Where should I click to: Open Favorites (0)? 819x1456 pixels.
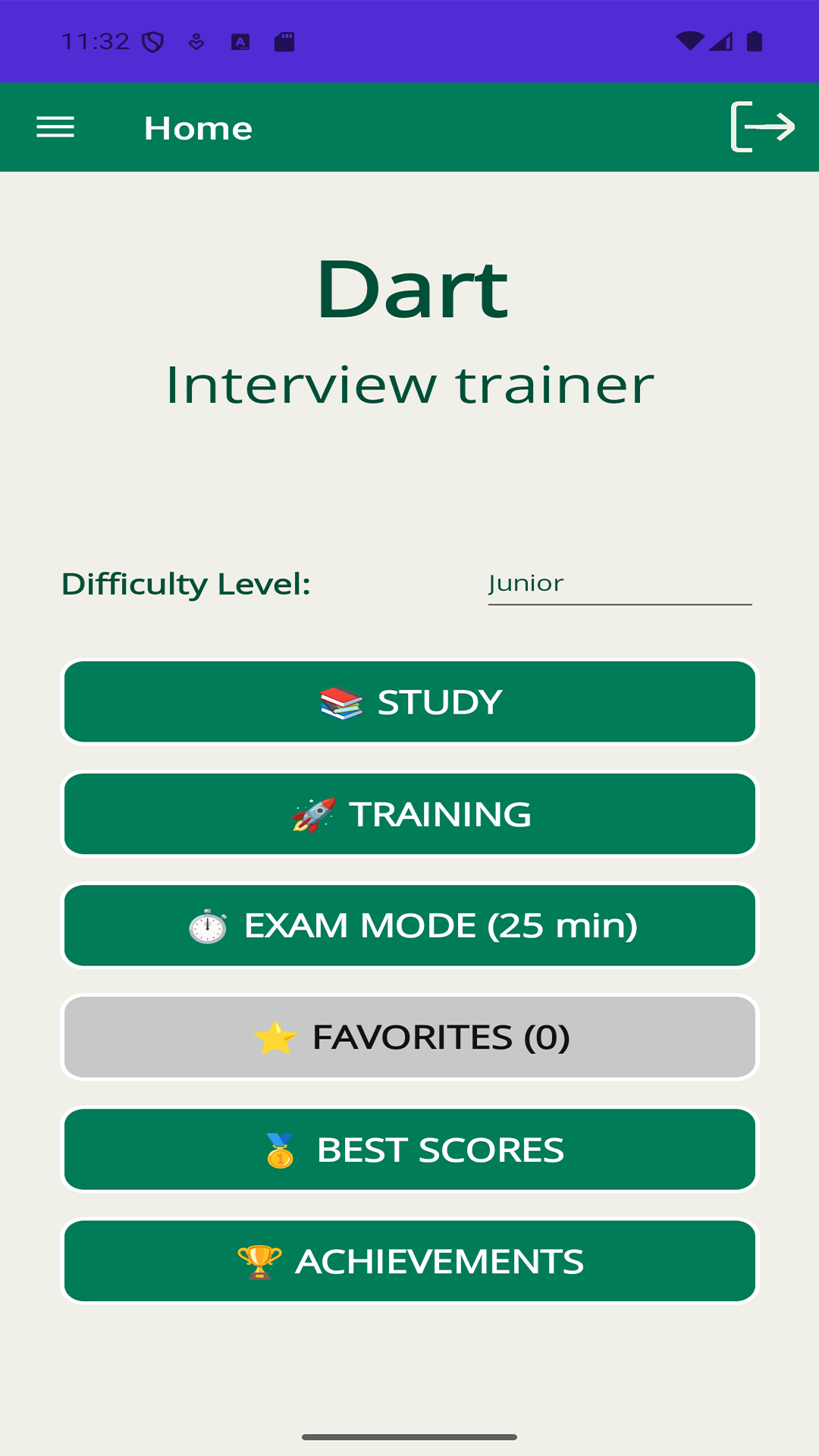[x=409, y=1037]
